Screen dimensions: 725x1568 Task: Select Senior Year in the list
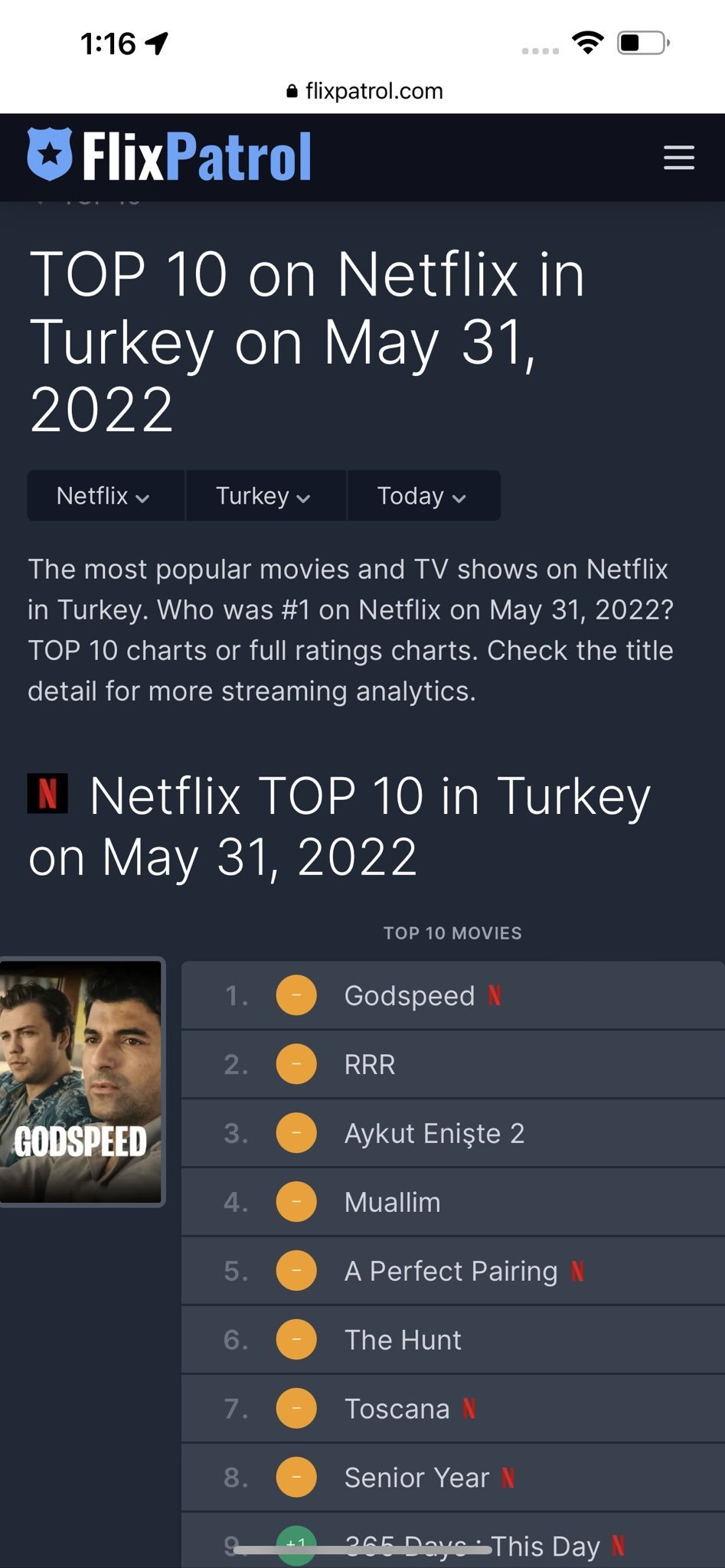[x=416, y=1478]
